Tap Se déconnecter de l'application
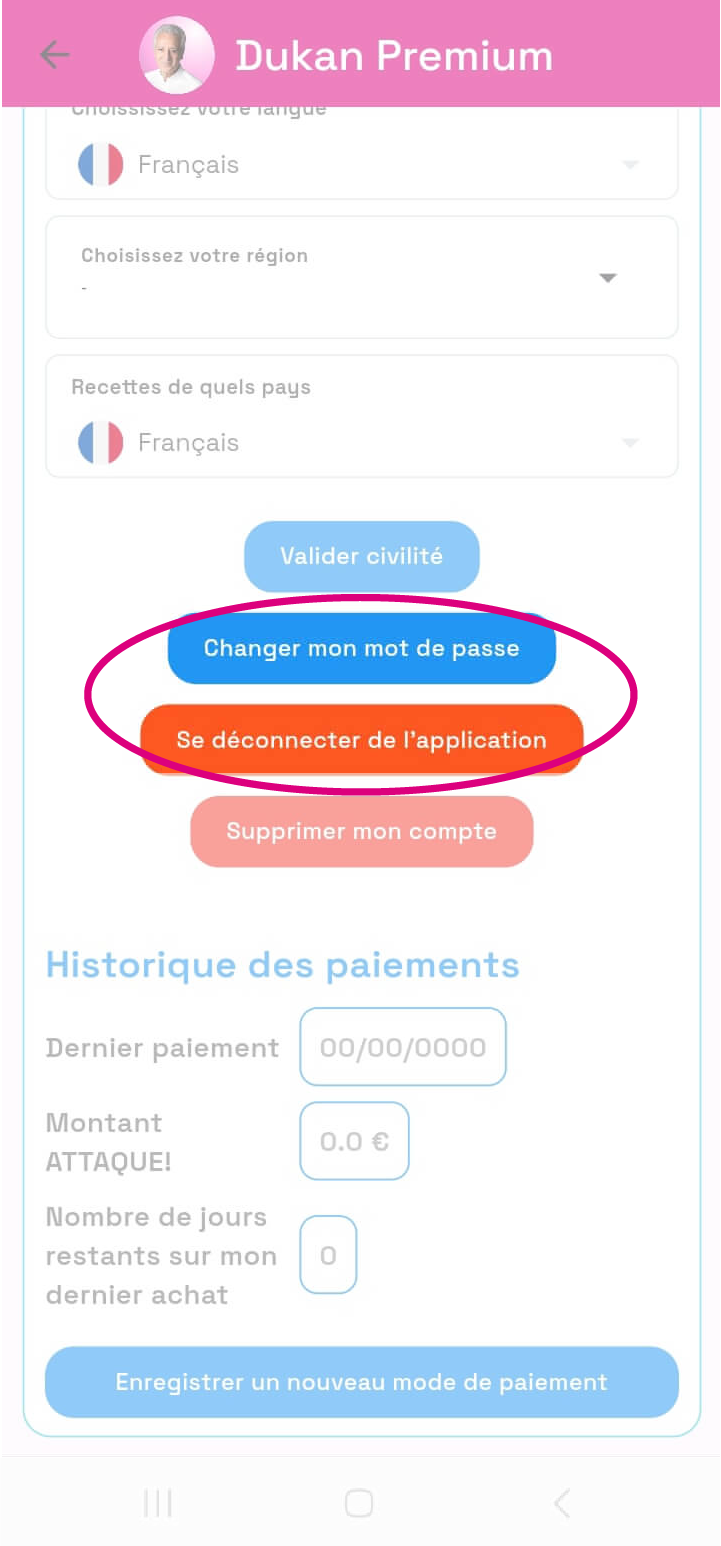This screenshot has width=721, height=1546. coord(361,740)
